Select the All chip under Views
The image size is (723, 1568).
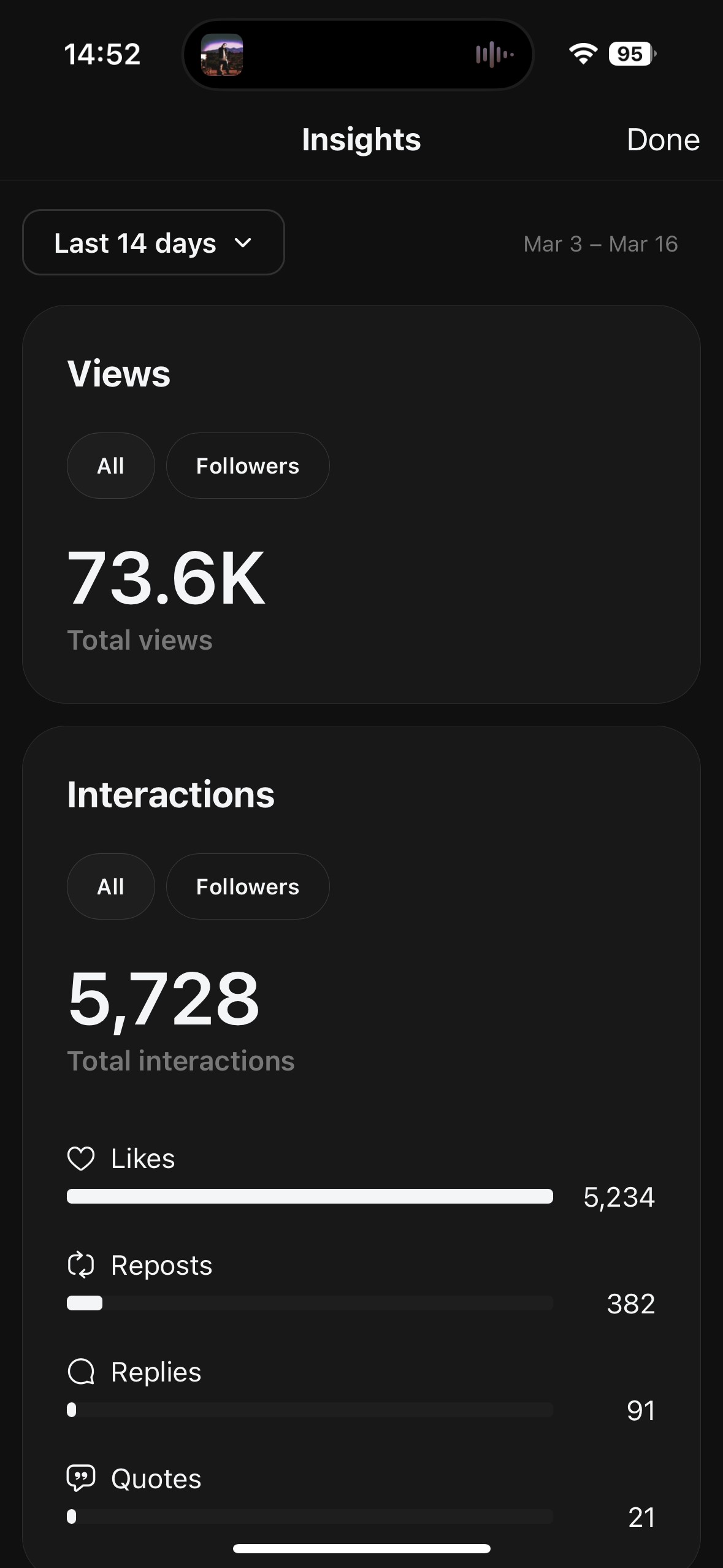click(110, 466)
